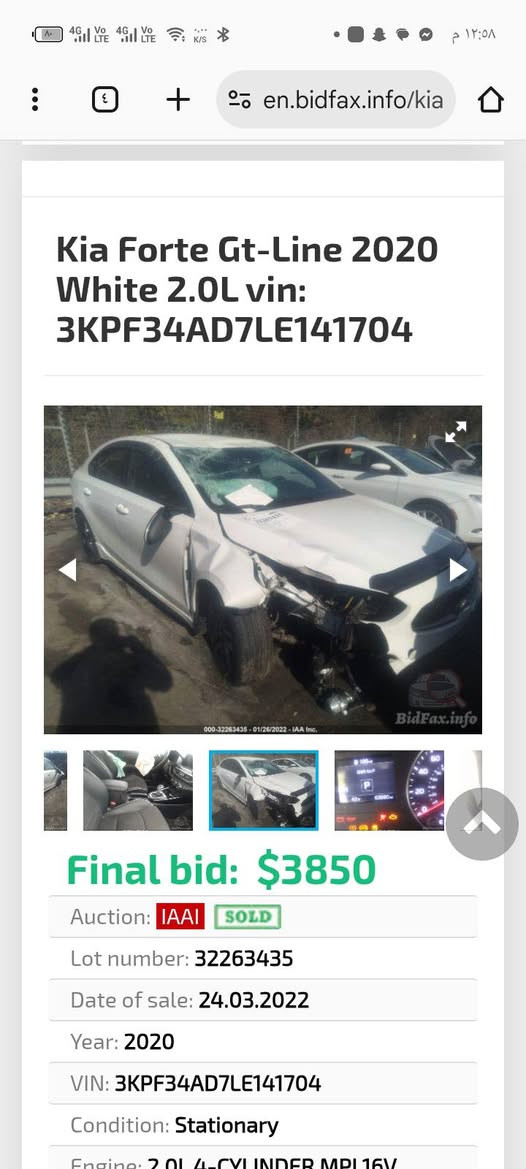The height and width of the screenshot is (1169, 526).
Task: Expand the car photo to fullscreen
Action: [x=455, y=432]
